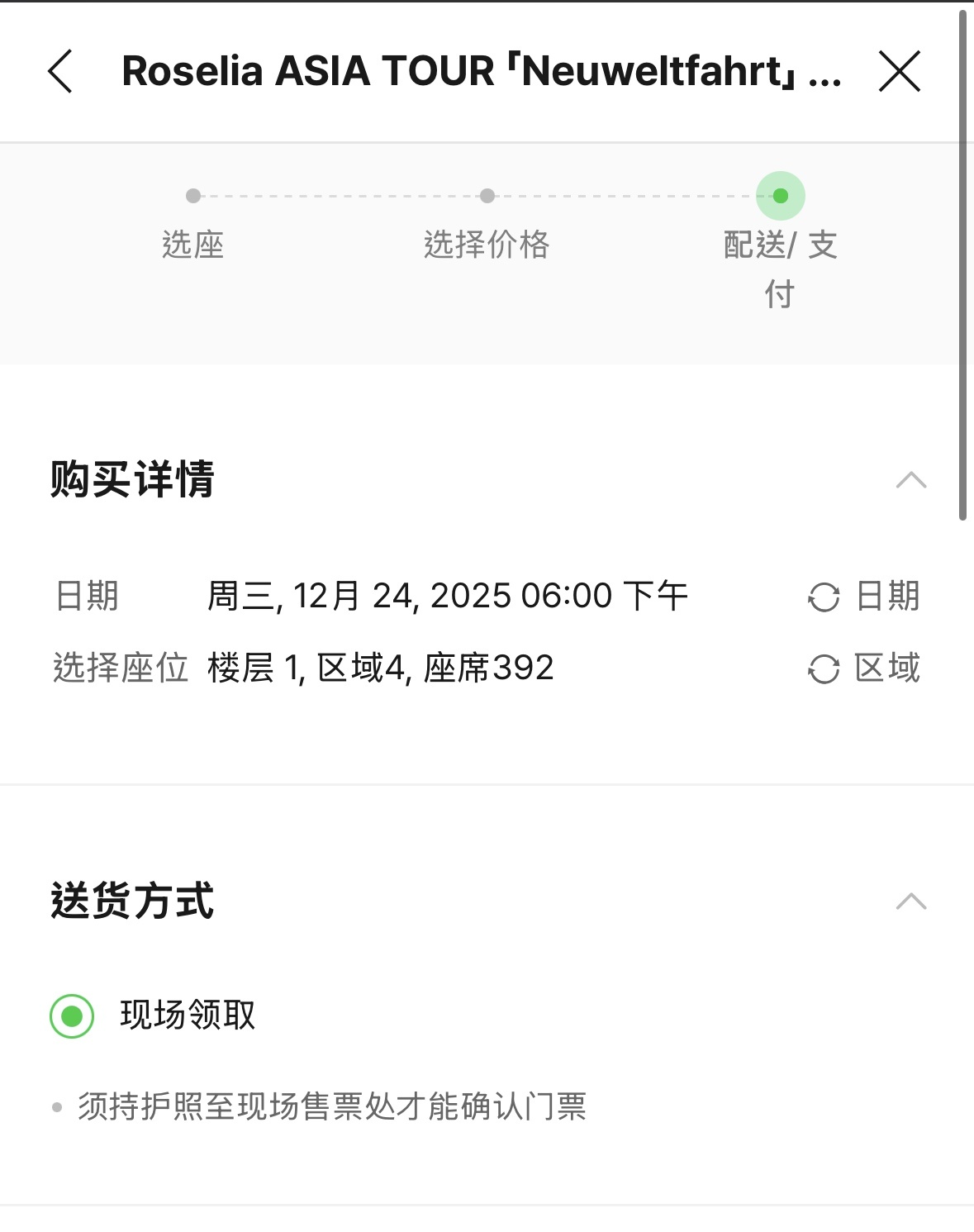Screen dimensions: 974x1232
Task: Close the ticket booking page
Action: coord(900,71)
